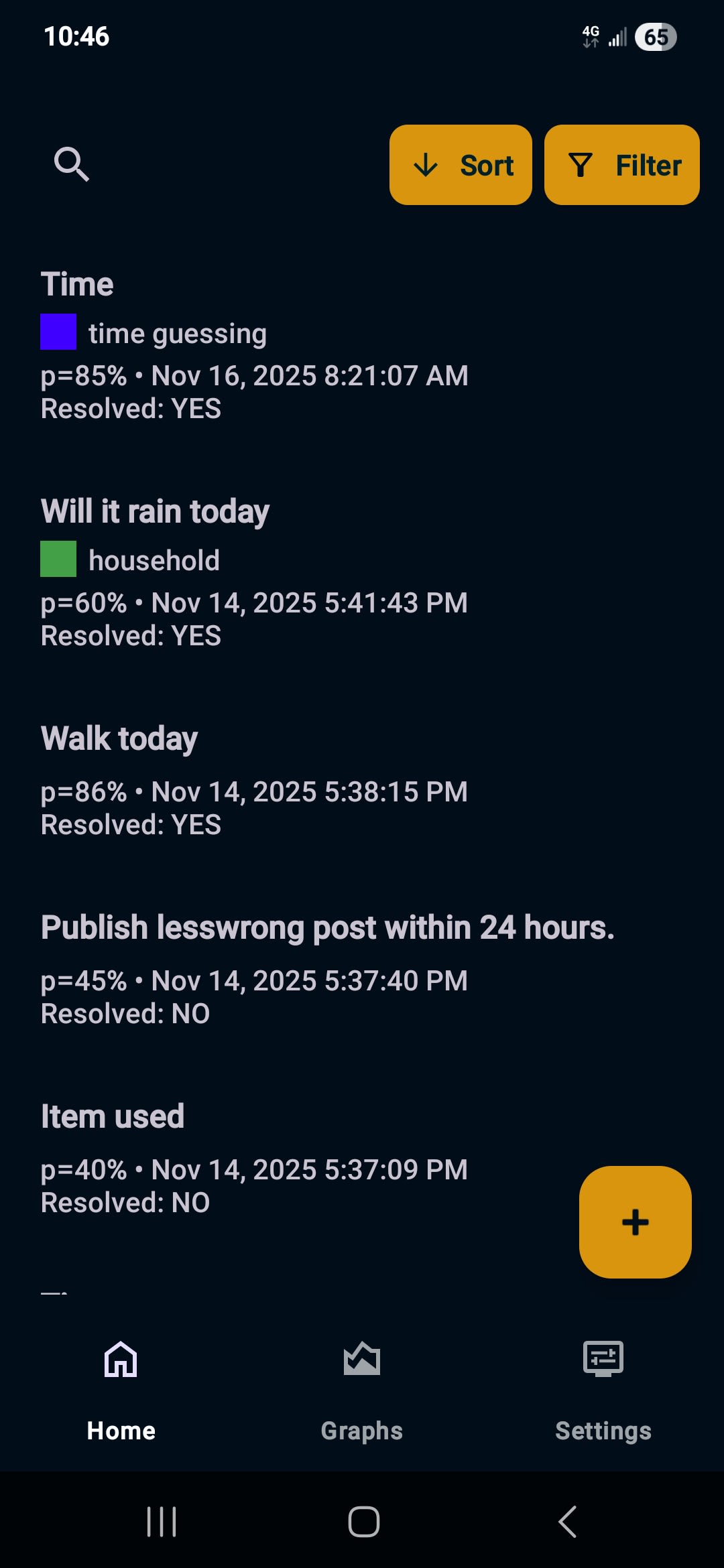
Task: Open recent apps from navigation bar
Action: 162,1521
